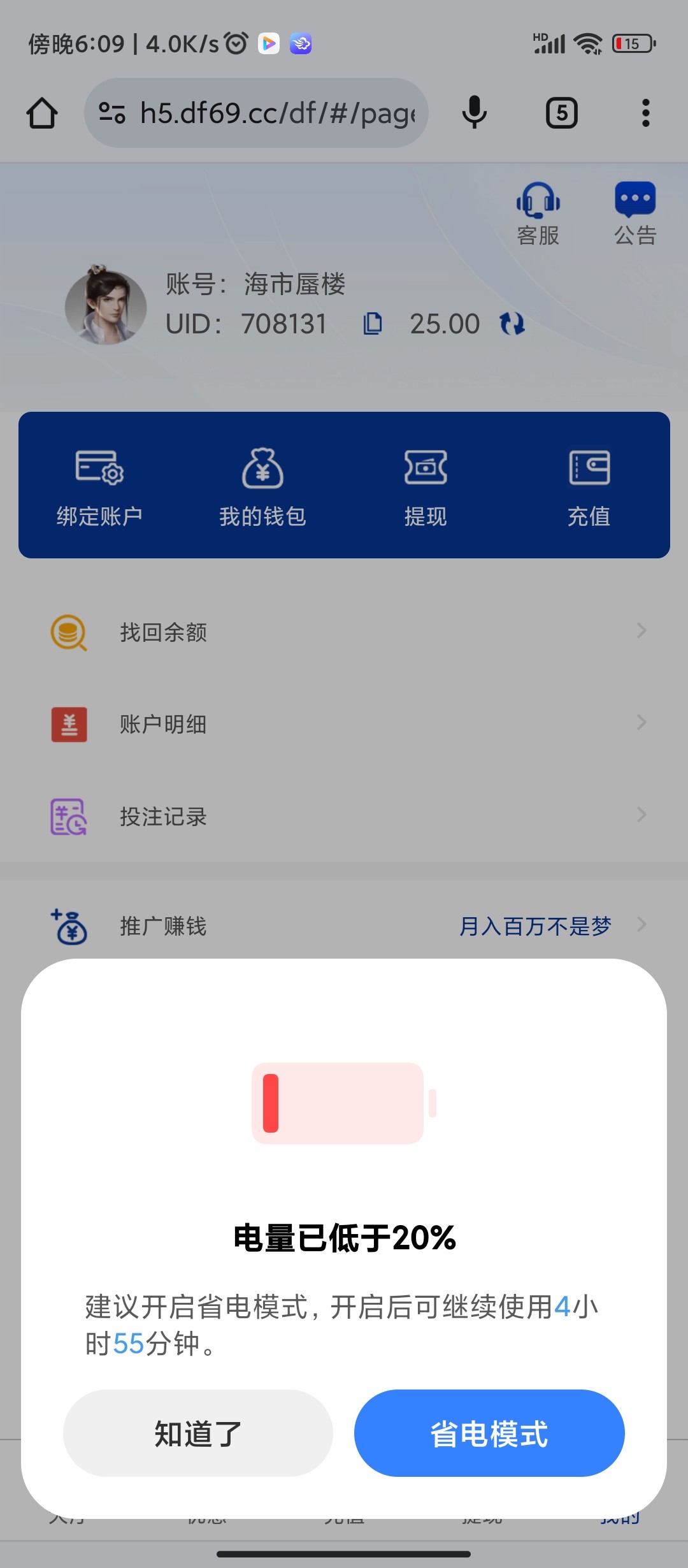Viewport: 688px width, 1568px height.
Task: View 账户明细 account details
Action: pyautogui.click(x=344, y=724)
